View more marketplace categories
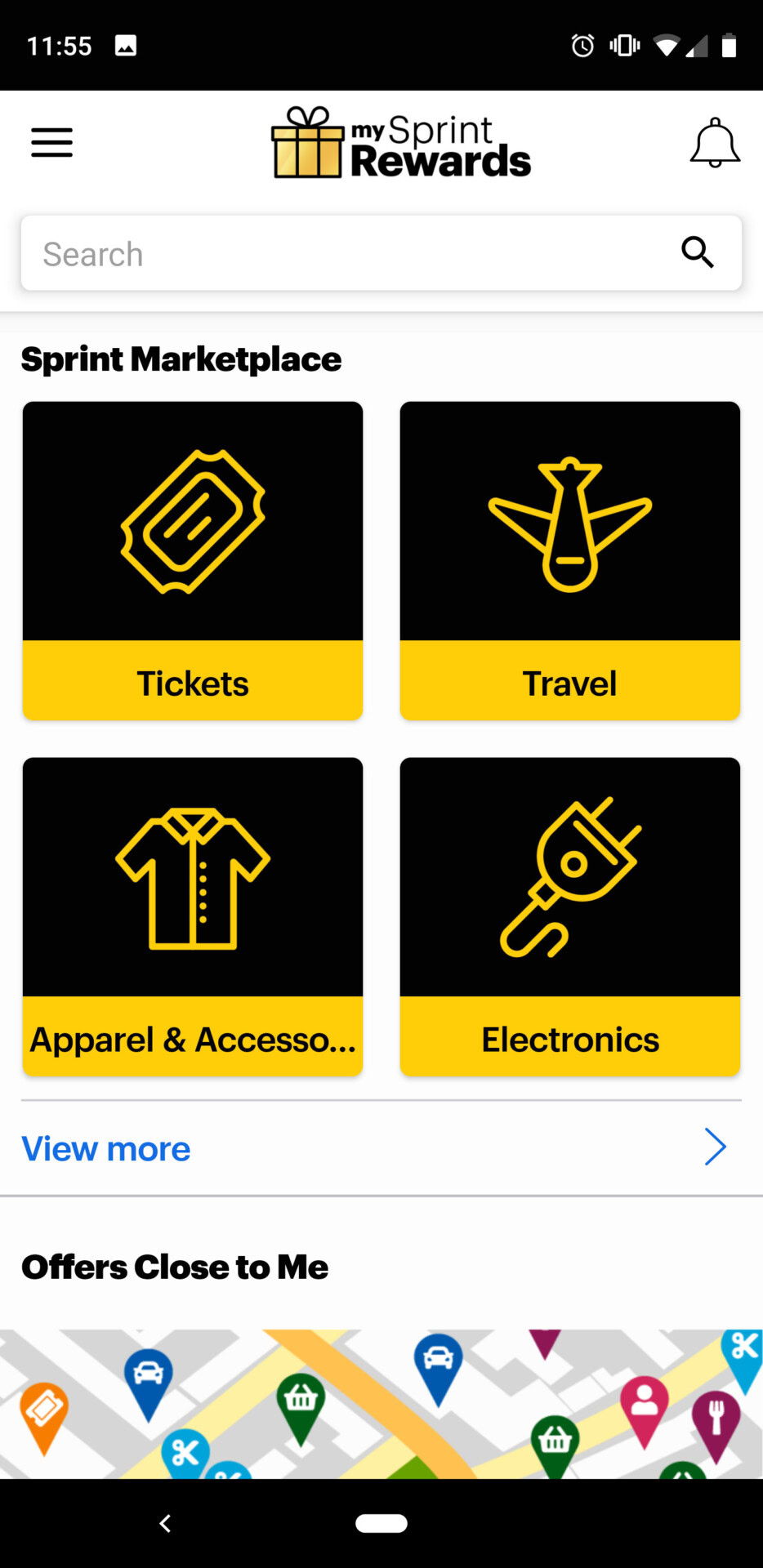Viewport: 763px width, 1568px height. point(381,1148)
